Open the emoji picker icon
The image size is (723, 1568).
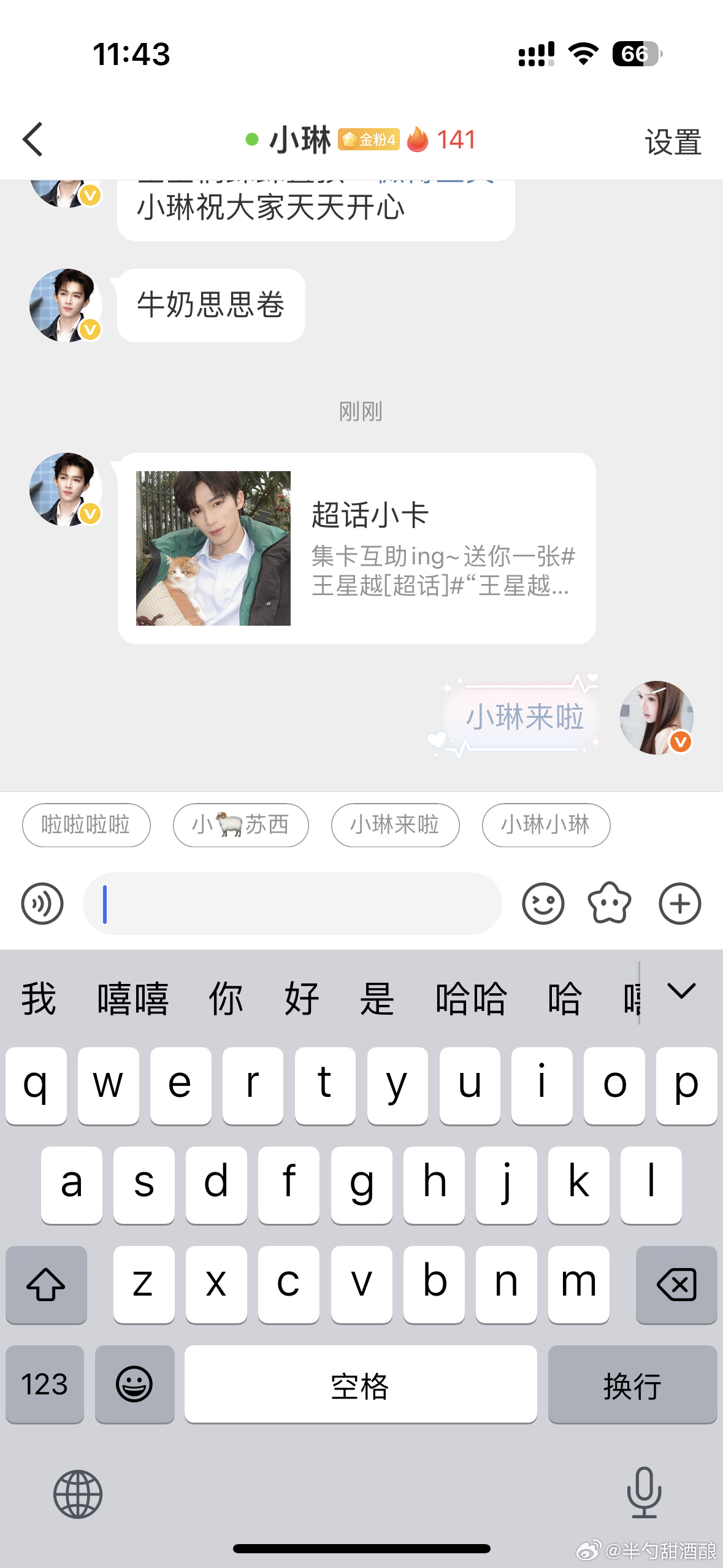tap(542, 903)
